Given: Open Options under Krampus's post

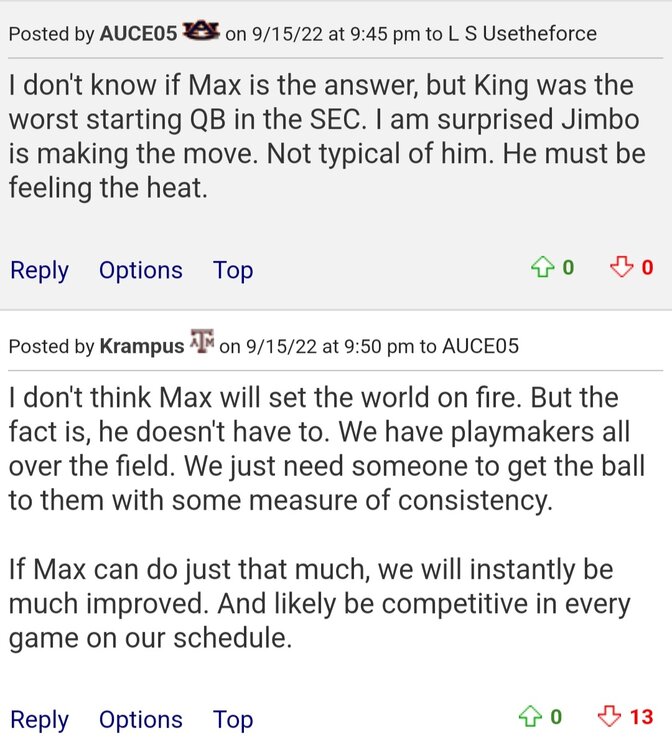Looking at the screenshot, I should [x=141, y=719].
